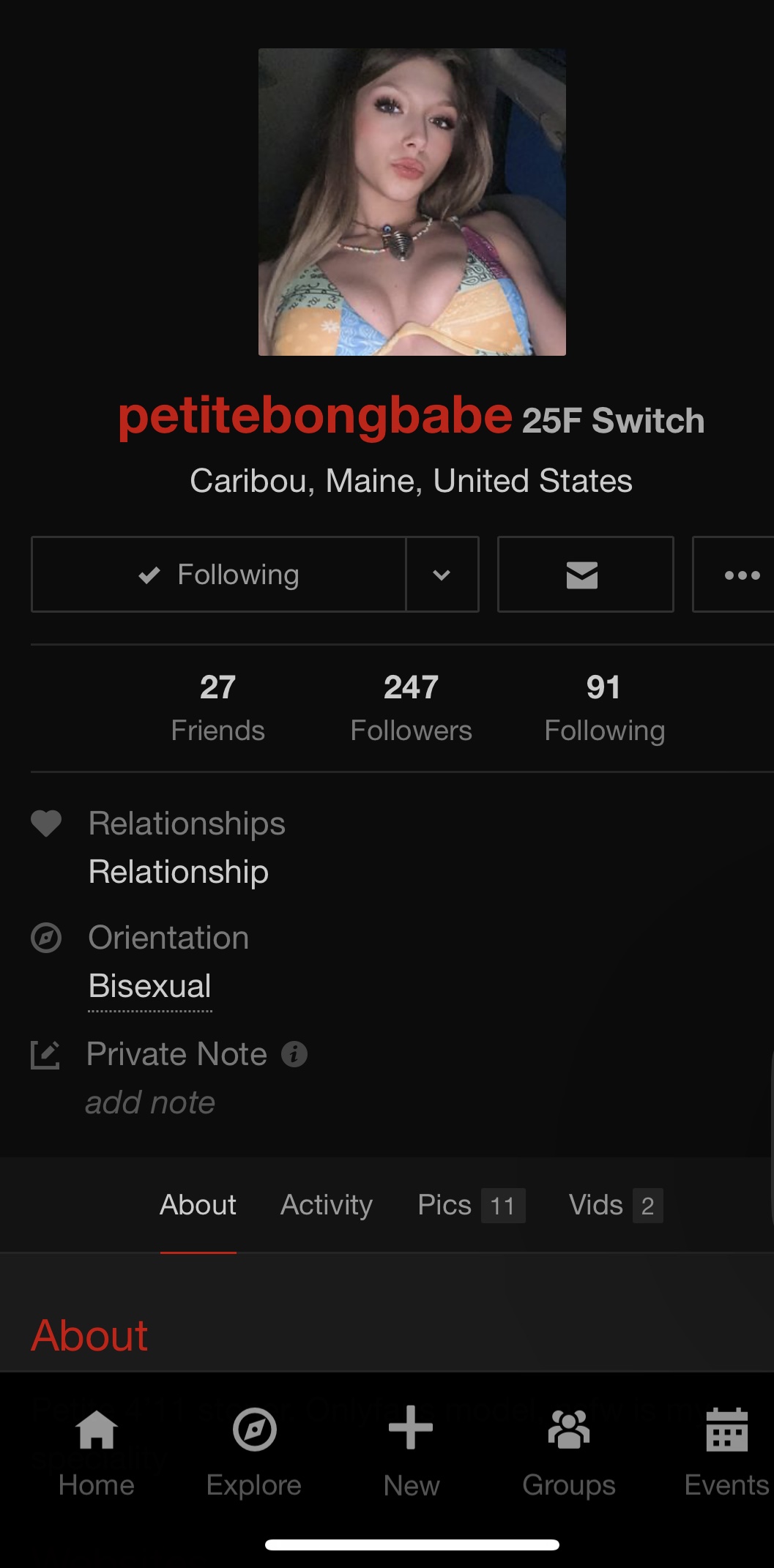Switch to the Pics tab
The width and height of the screenshot is (774, 1568).
pyautogui.click(x=471, y=1205)
